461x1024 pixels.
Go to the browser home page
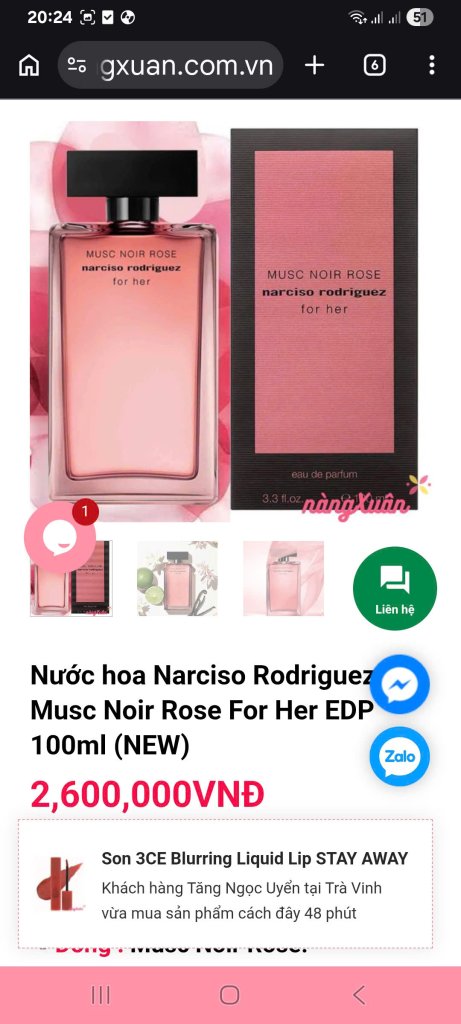[x=29, y=65]
